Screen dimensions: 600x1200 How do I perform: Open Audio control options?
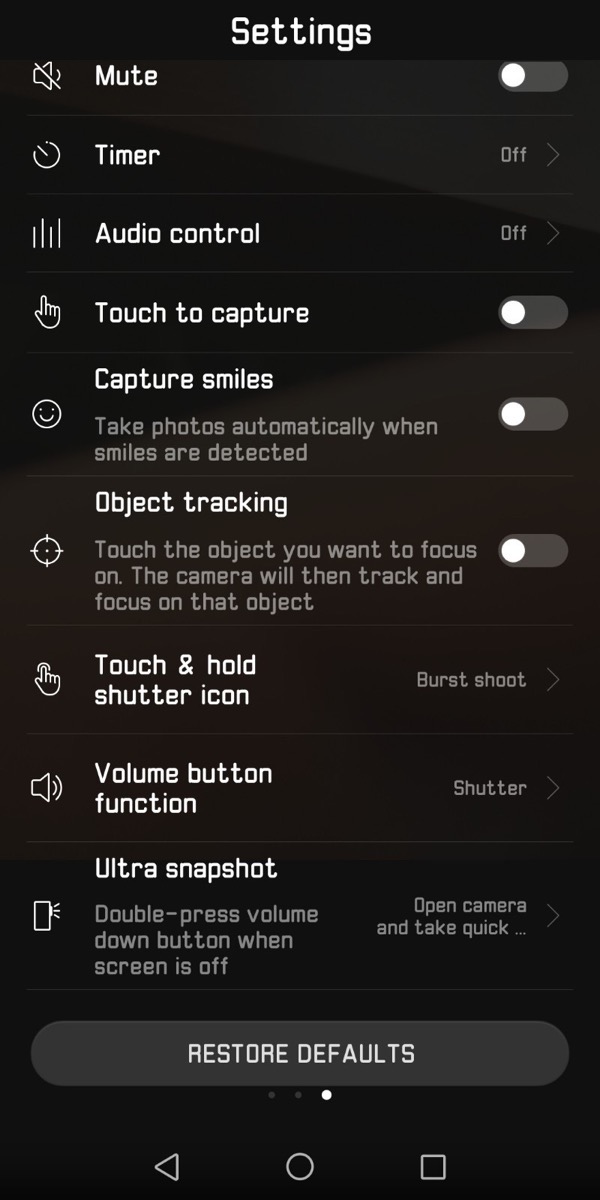(x=300, y=234)
